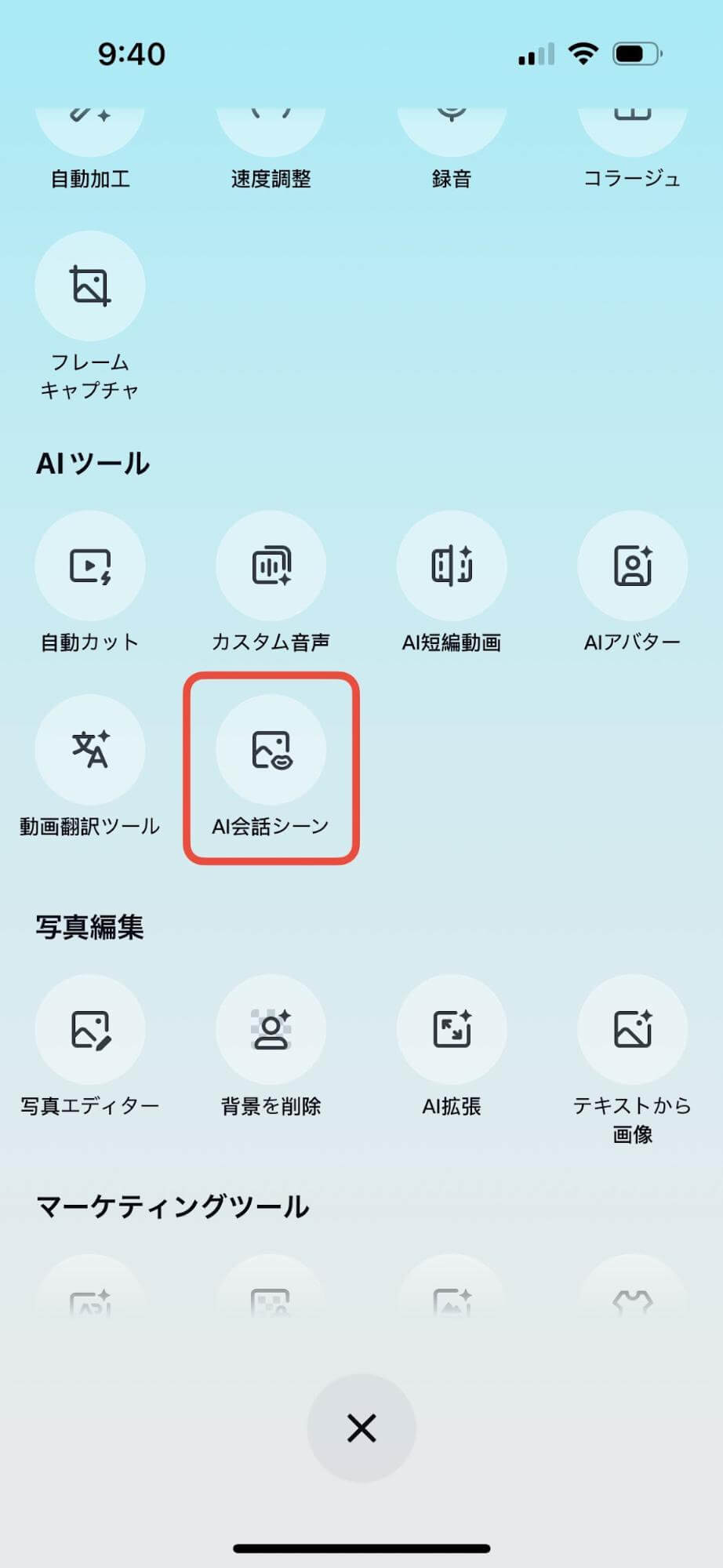Open the AIアバター creator

coord(633,566)
